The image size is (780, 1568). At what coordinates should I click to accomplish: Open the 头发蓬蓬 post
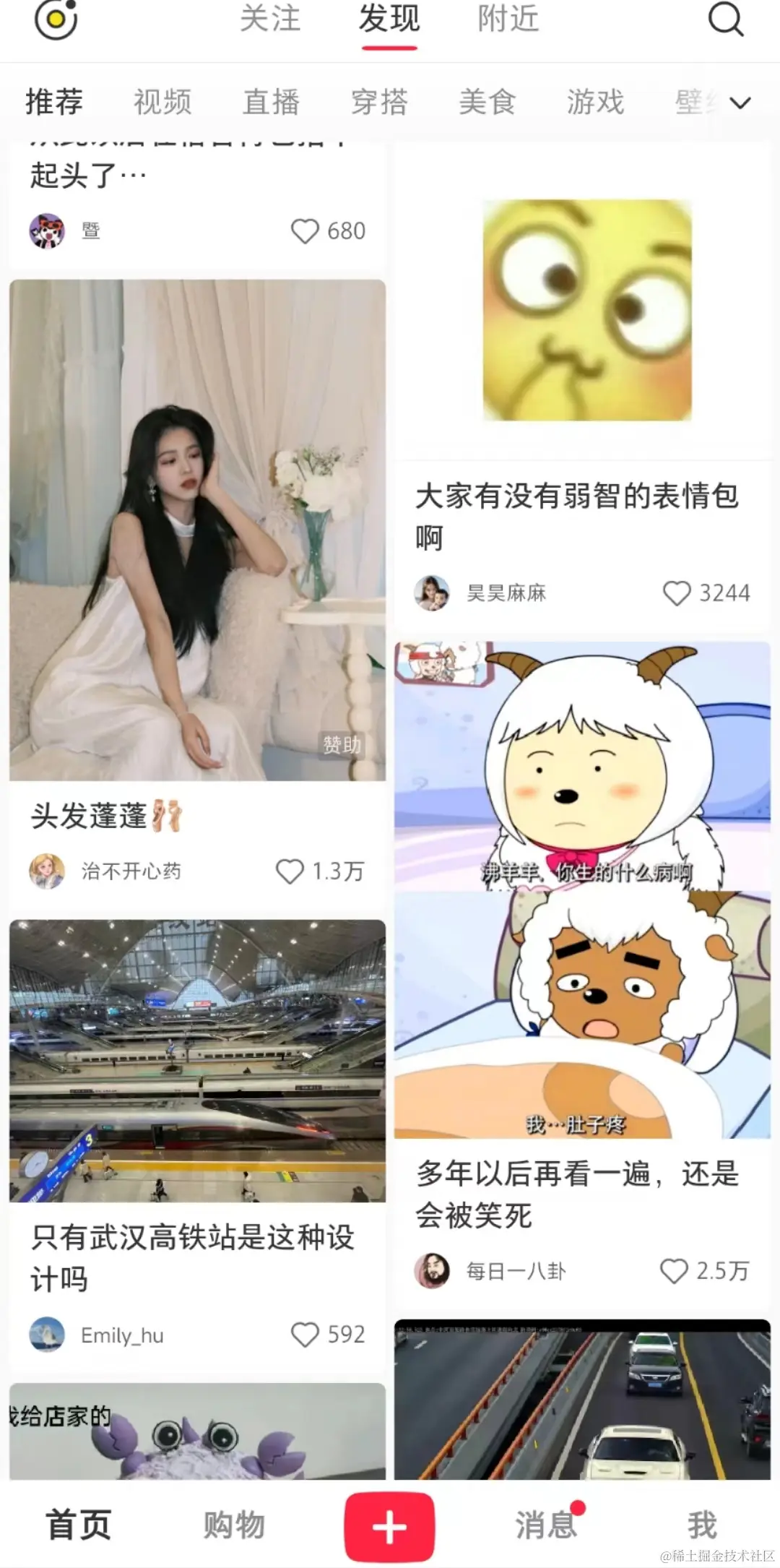tap(197, 531)
